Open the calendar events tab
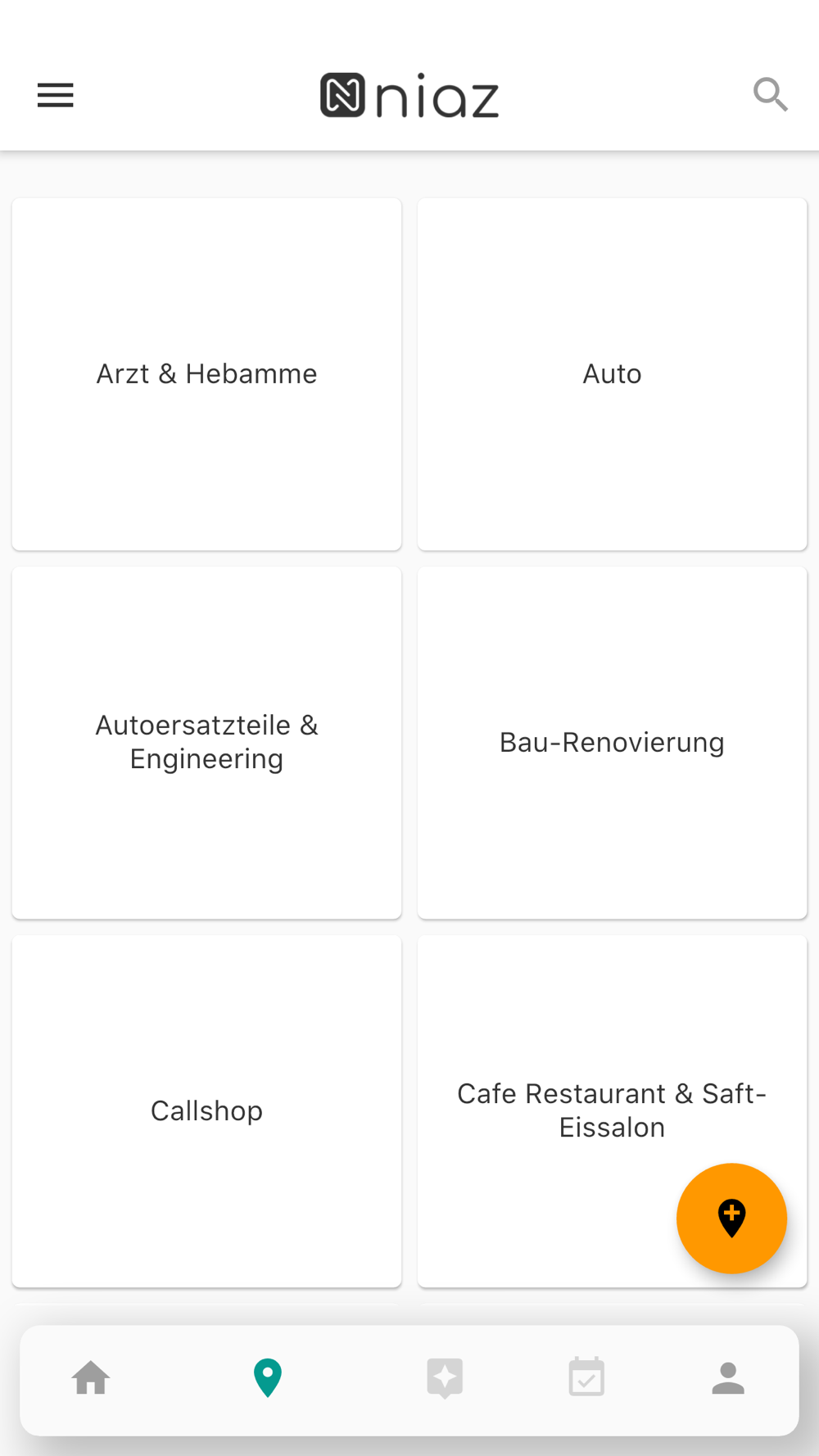 (586, 1377)
